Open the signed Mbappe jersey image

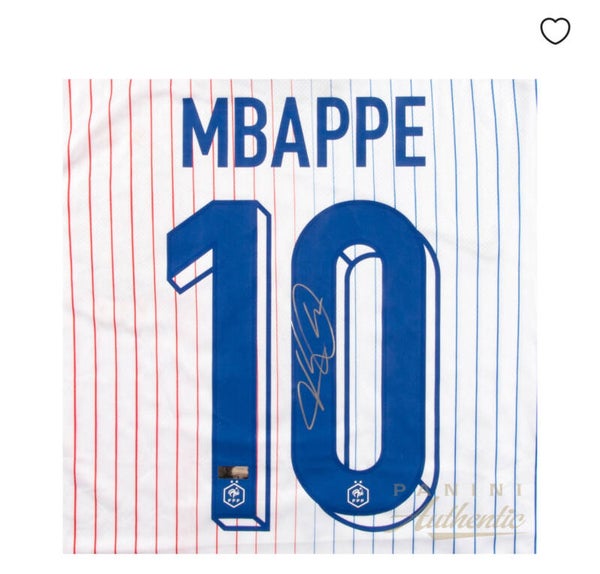pyautogui.click(x=300, y=315)
